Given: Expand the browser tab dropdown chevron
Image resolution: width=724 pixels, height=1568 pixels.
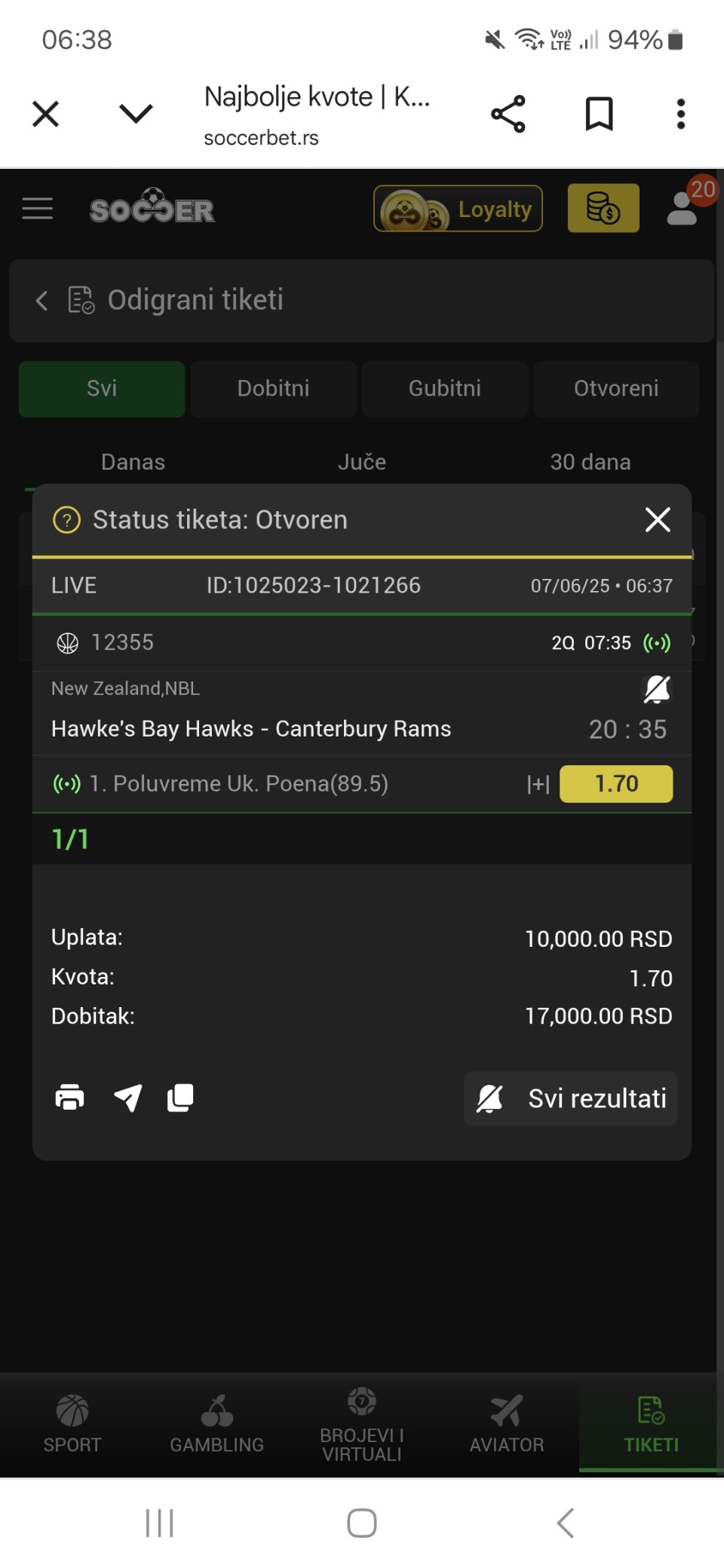Looking at the screenshot, I should point(136,115).
